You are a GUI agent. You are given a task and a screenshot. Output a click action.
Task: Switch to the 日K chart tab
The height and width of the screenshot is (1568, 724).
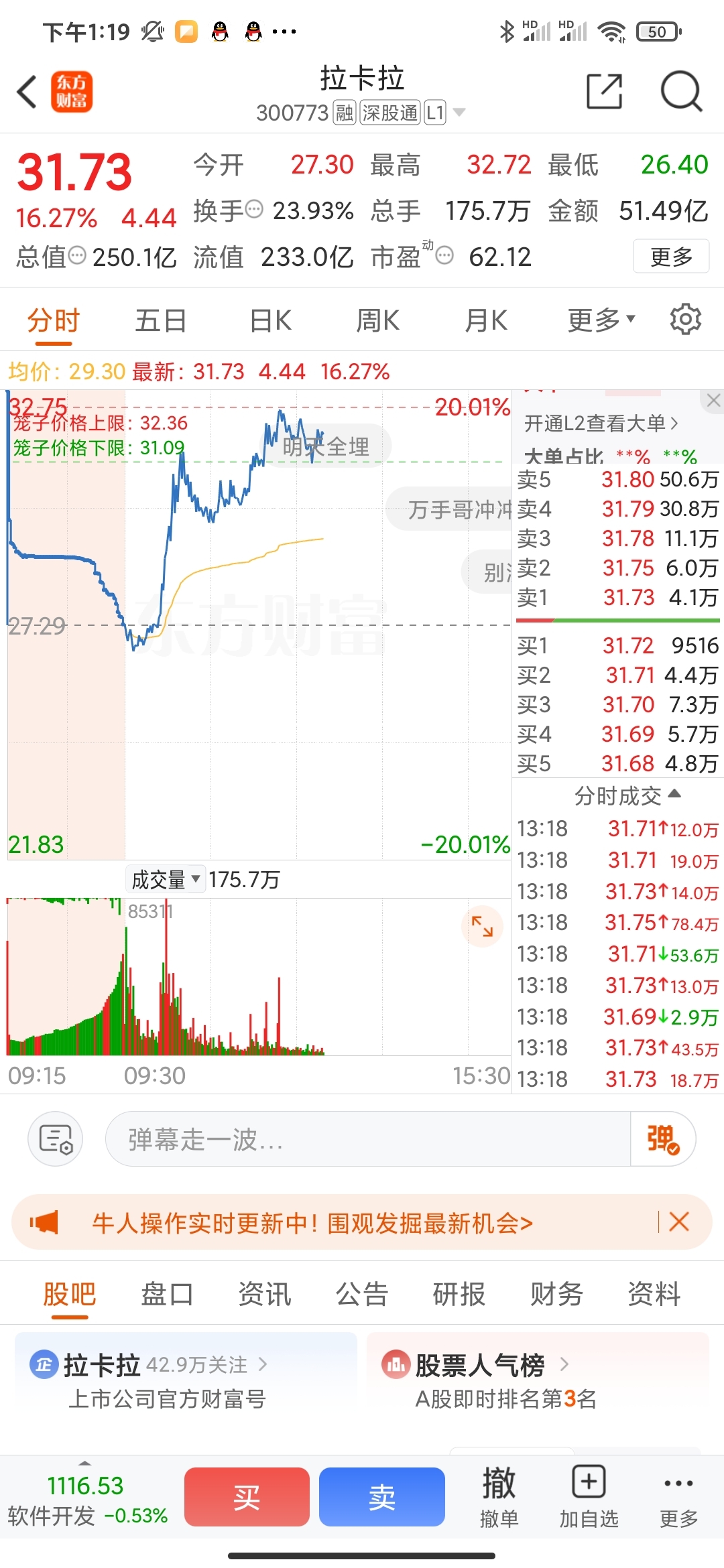pos(270,320)
